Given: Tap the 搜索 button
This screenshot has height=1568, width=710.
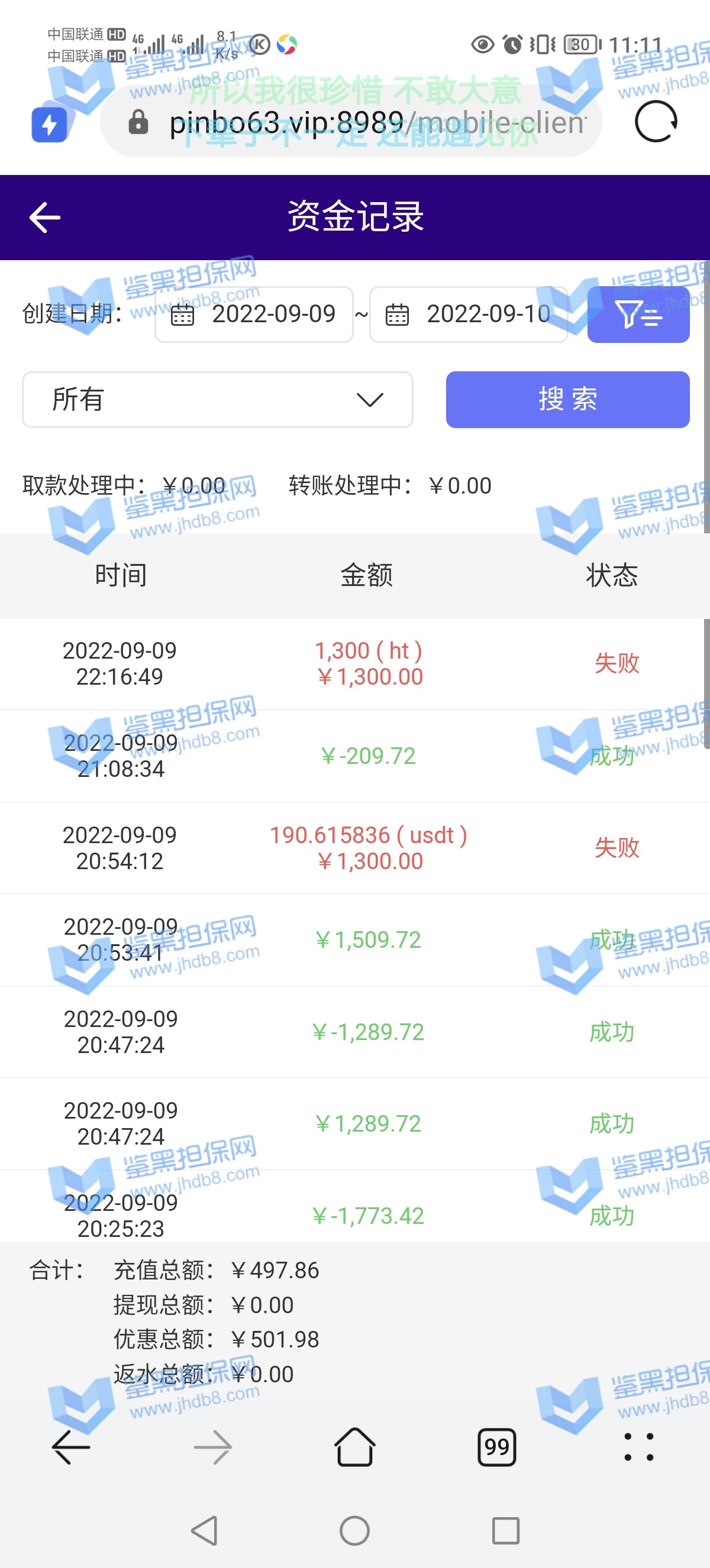Looking at the screenshot, I should click(567, 399).
